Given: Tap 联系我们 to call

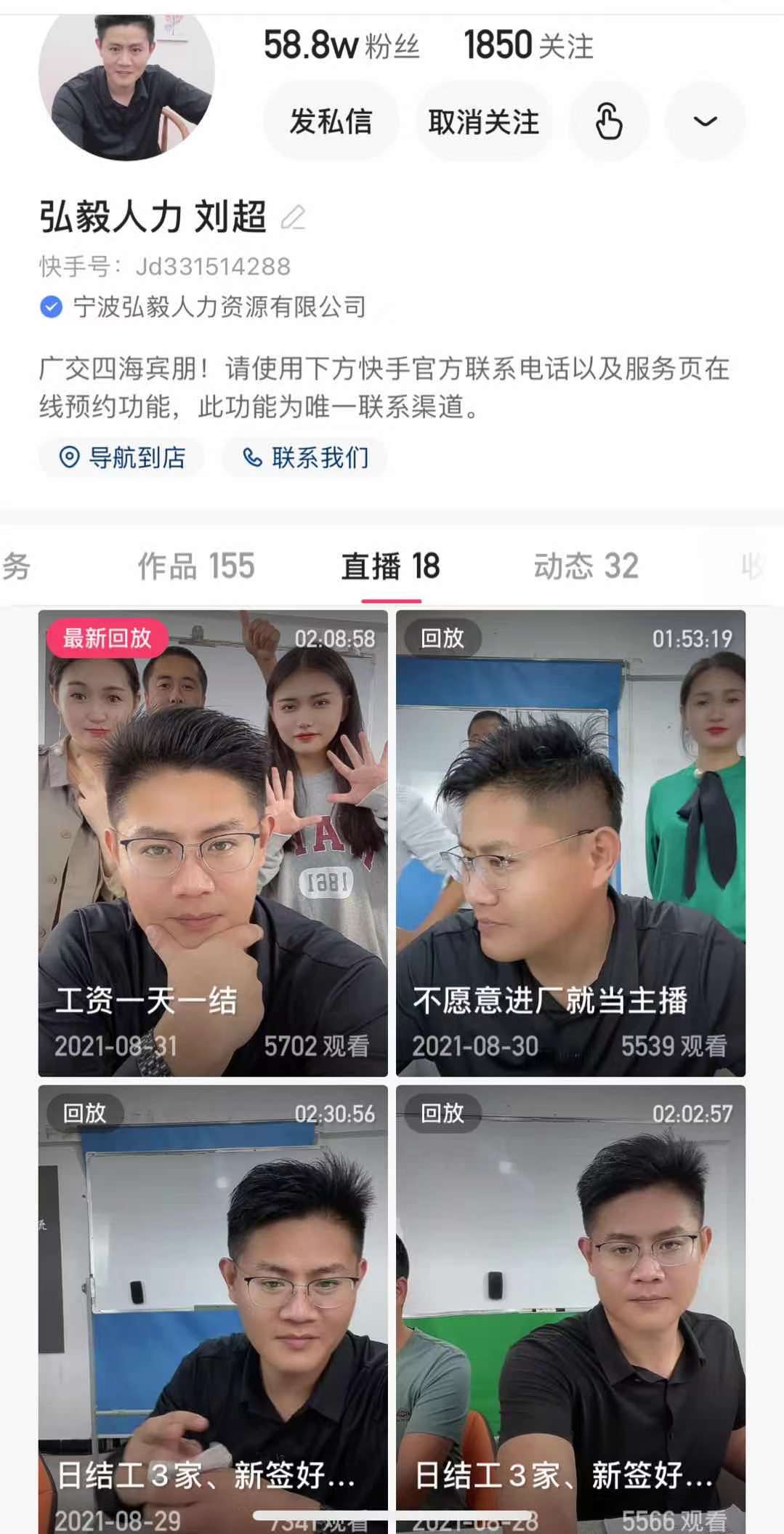Looking at the screenshot, I should [304, 457].
